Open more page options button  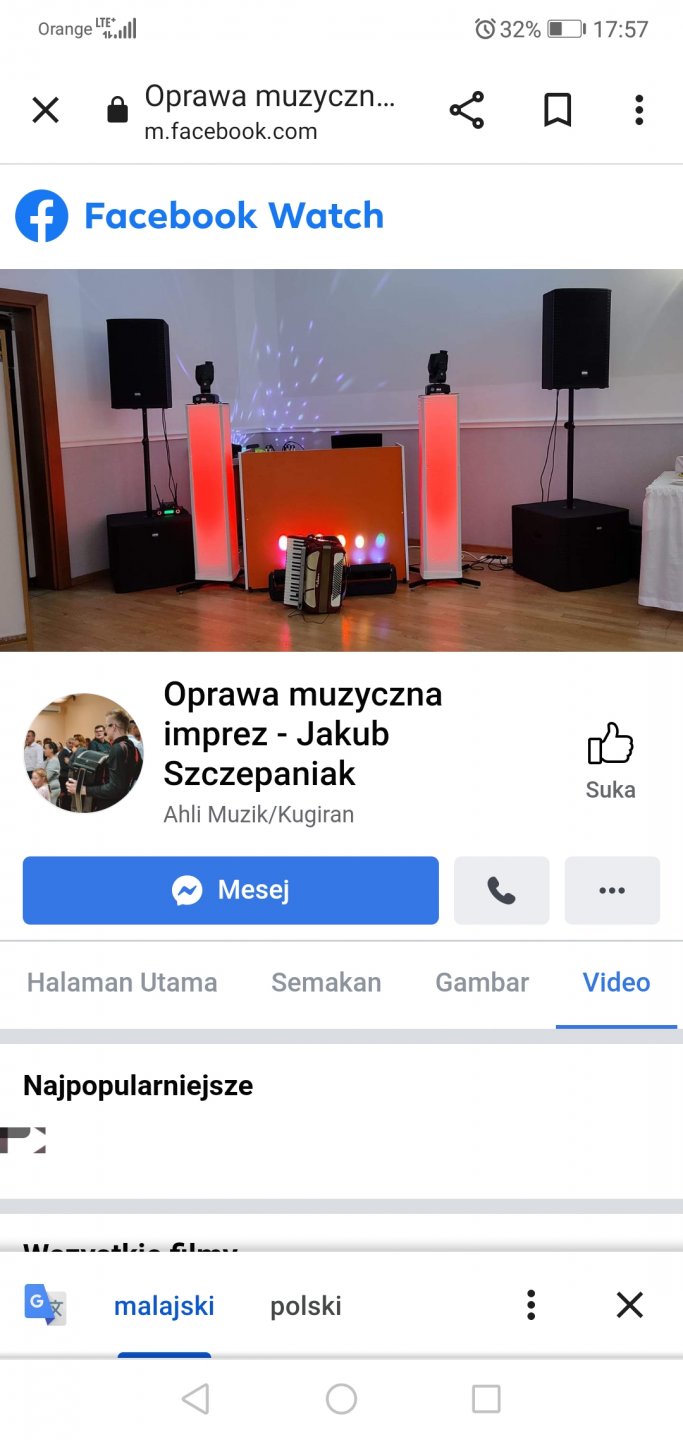[x=612, y=890]
